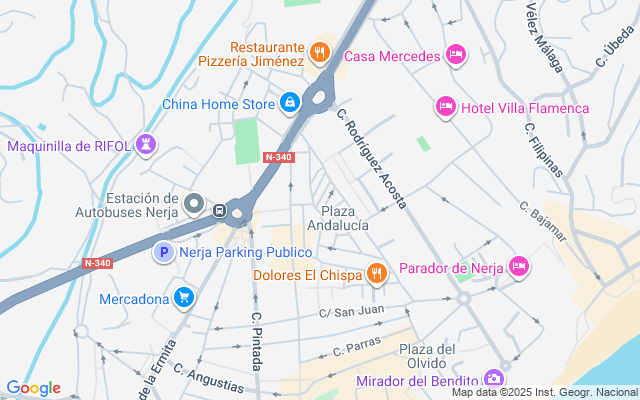Open Dolores El Chispa restaurant pin
640x400 pixels.
376,273
